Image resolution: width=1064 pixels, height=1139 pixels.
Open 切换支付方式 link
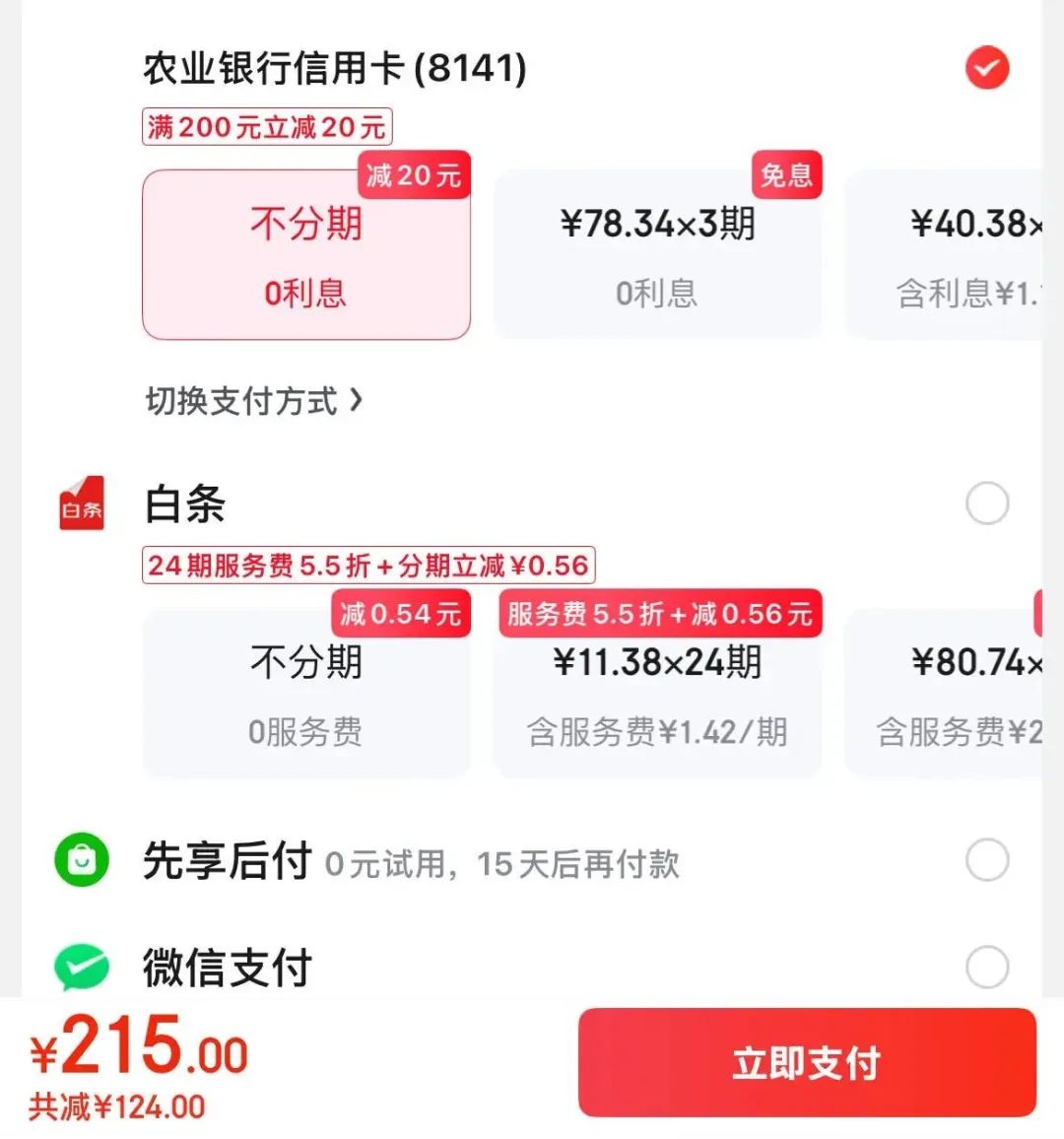[x=254, y=401]
